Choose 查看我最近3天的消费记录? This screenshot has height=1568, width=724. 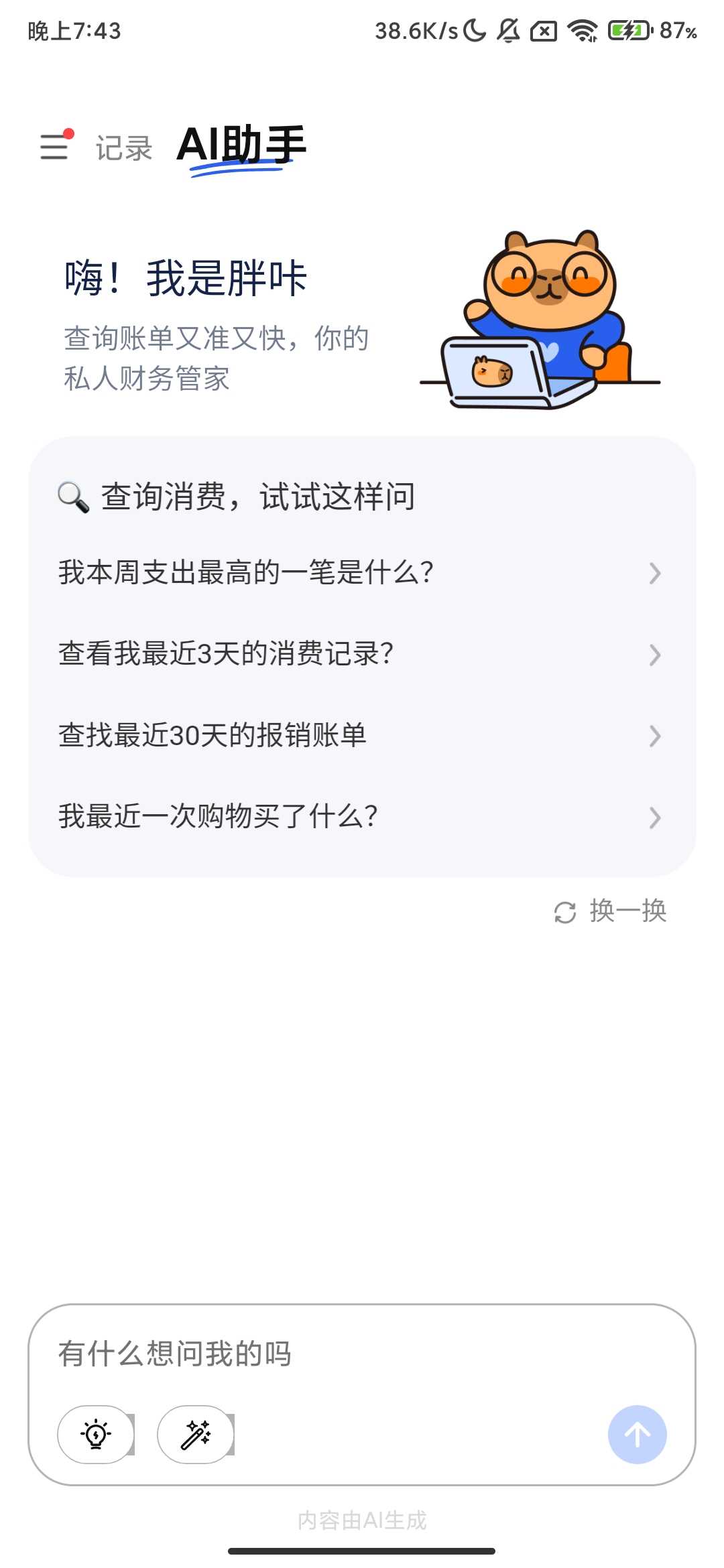point(361,654)
